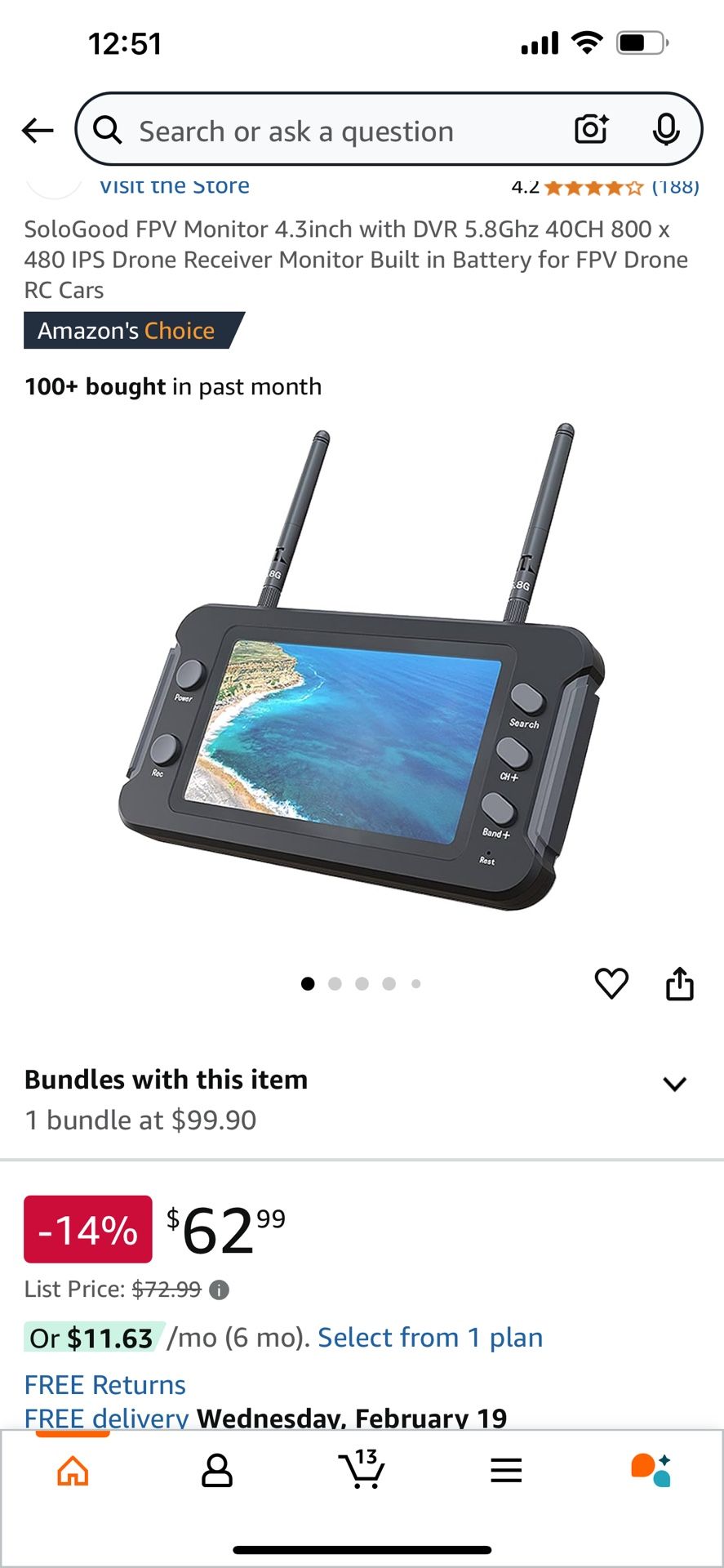The image size is (724, 1568).
Task: Open FREE Returns details
Action: point(105,1385)
